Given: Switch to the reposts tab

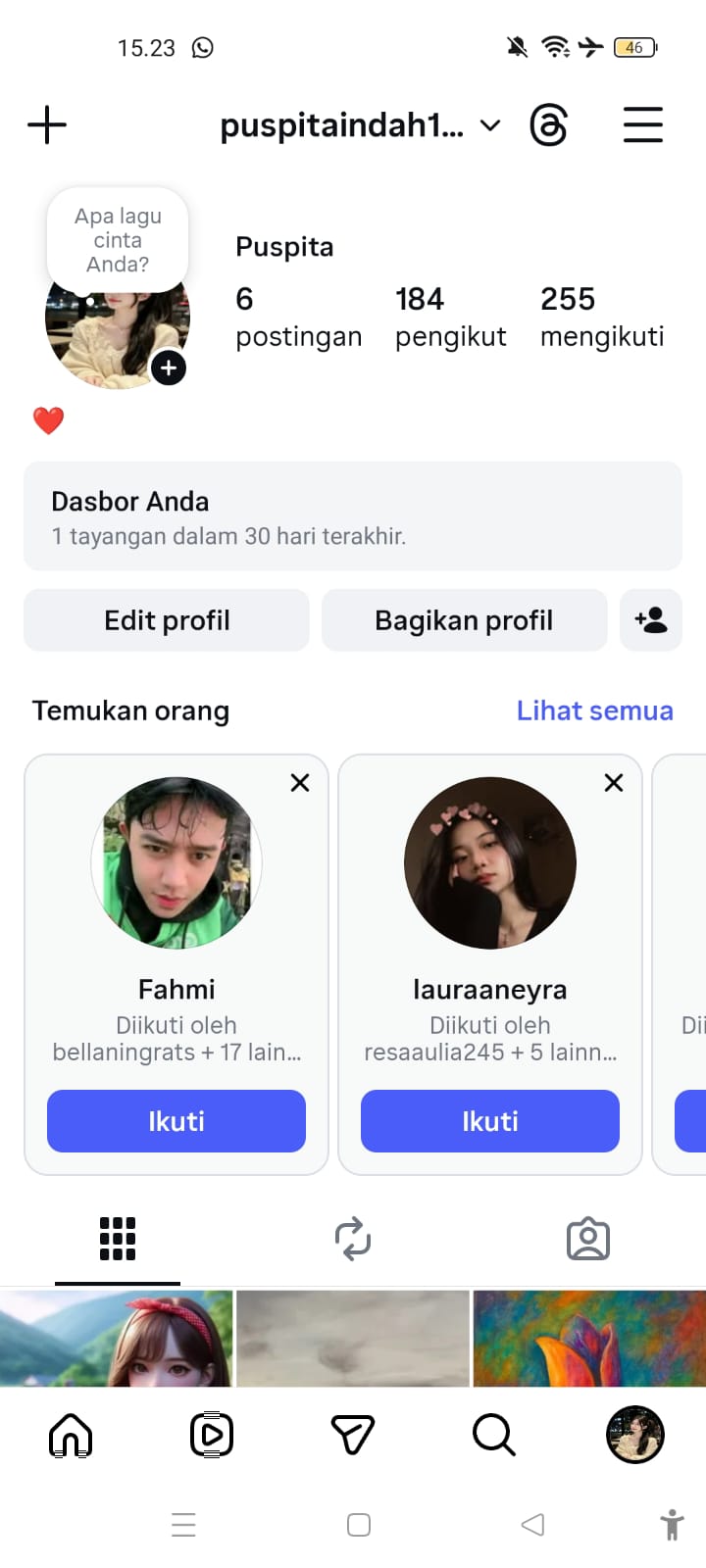Looking at the screenshot, I should tap(353, 1239).
